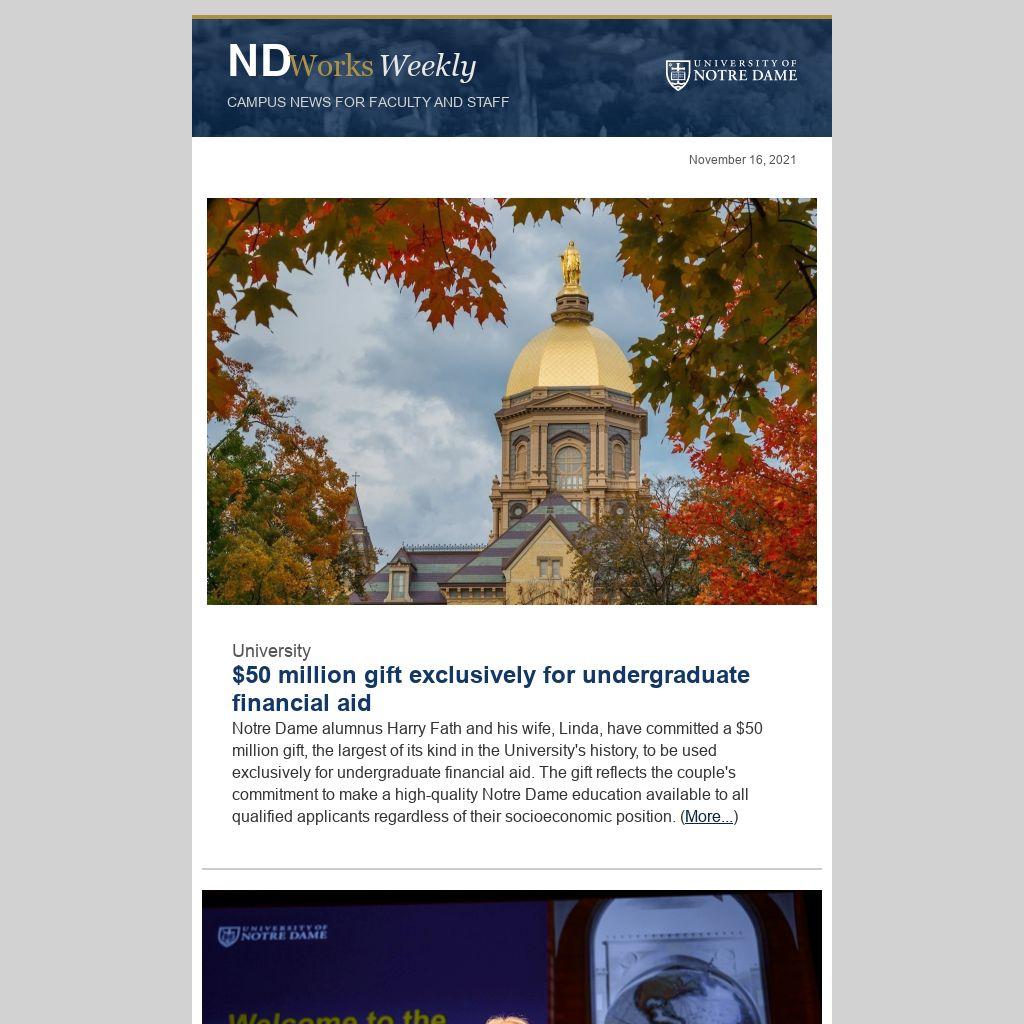
Task: Open the golden dome autumn photo
Action: [511, 401]
